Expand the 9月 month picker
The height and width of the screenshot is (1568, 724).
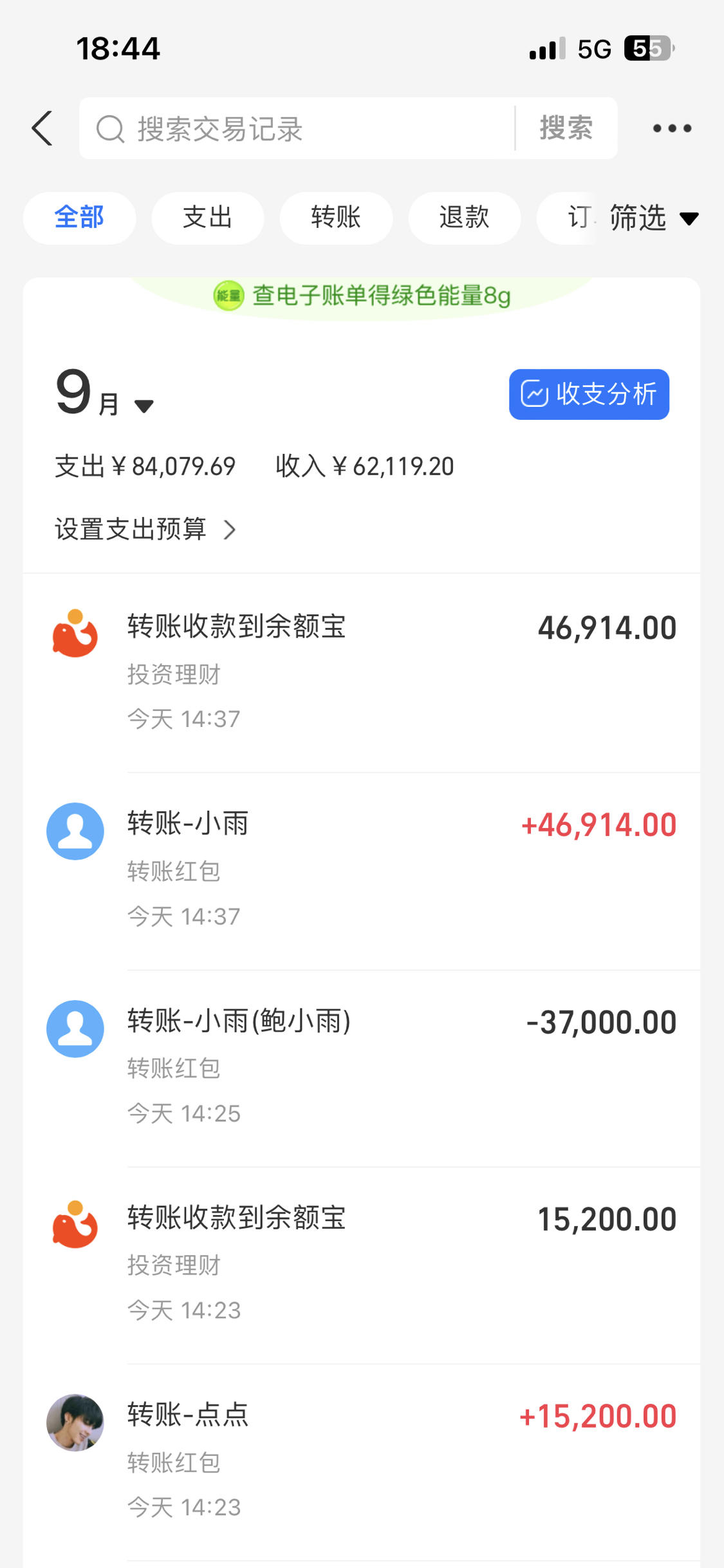point(104,393)
